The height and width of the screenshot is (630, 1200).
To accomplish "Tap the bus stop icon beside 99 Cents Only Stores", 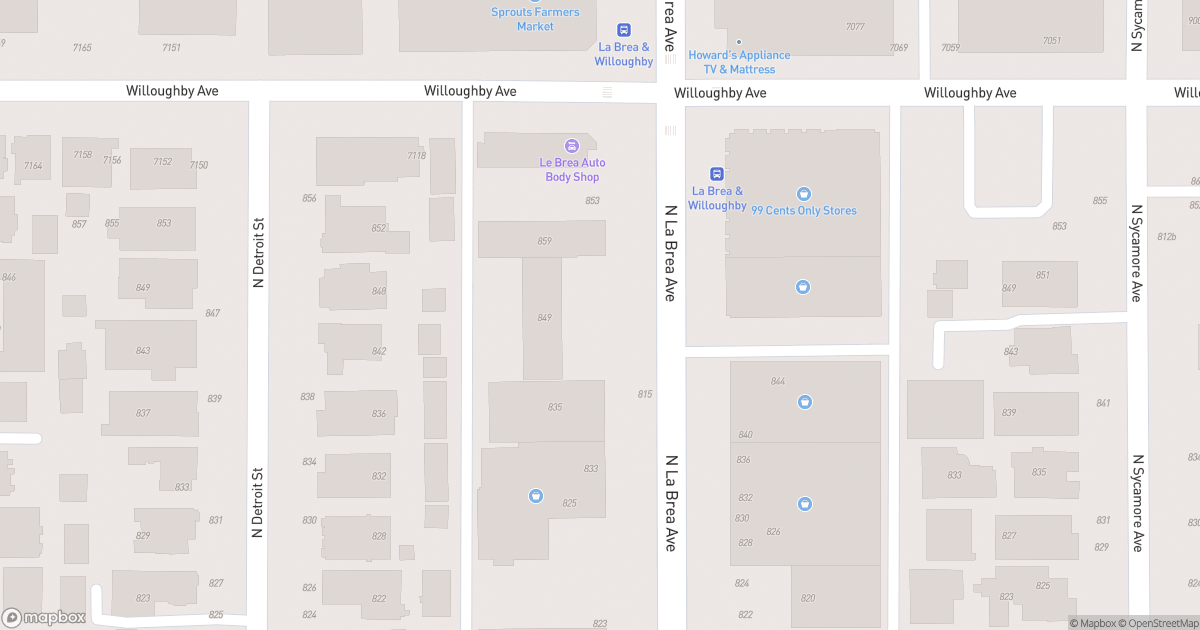I will point(716,174).
